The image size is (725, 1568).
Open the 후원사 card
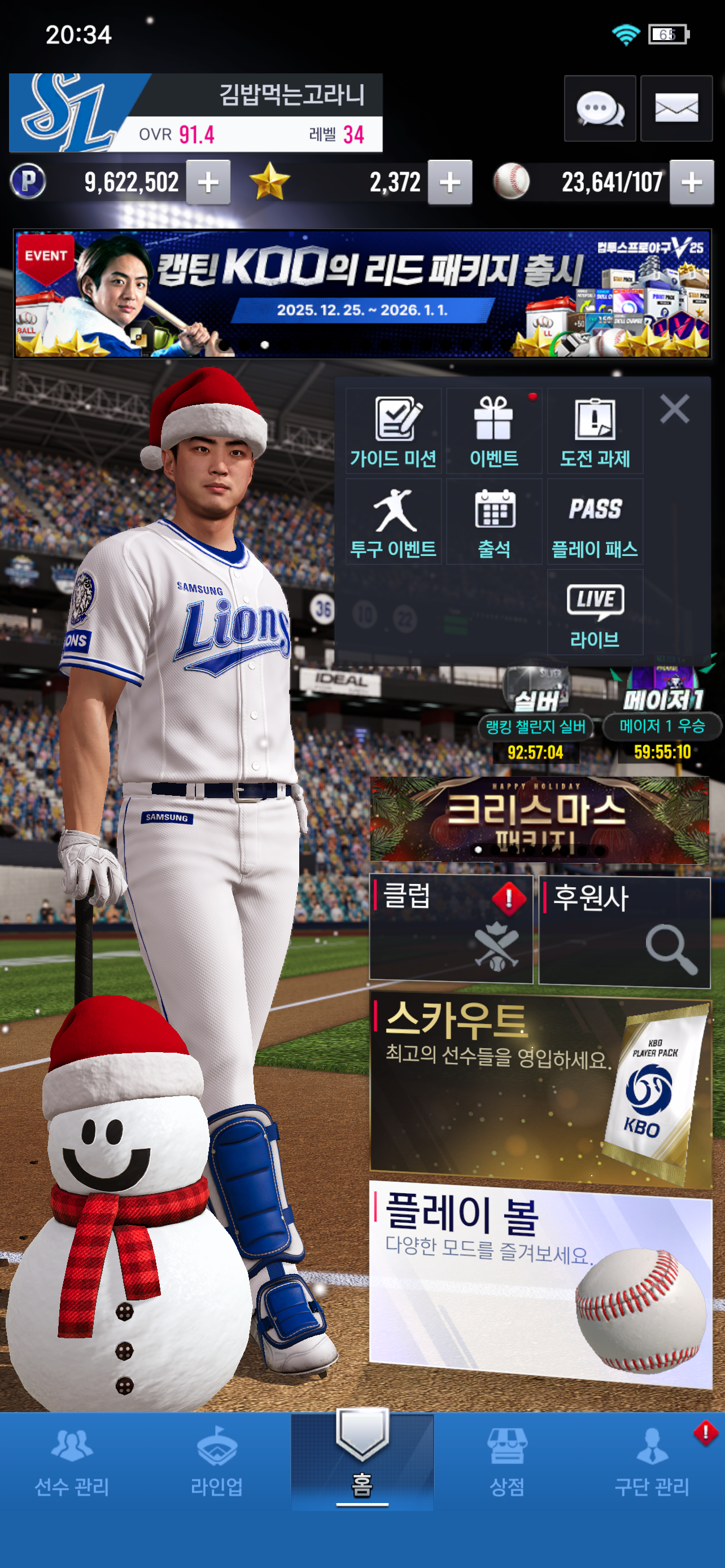pyautogui.click(x=624, y=931)
